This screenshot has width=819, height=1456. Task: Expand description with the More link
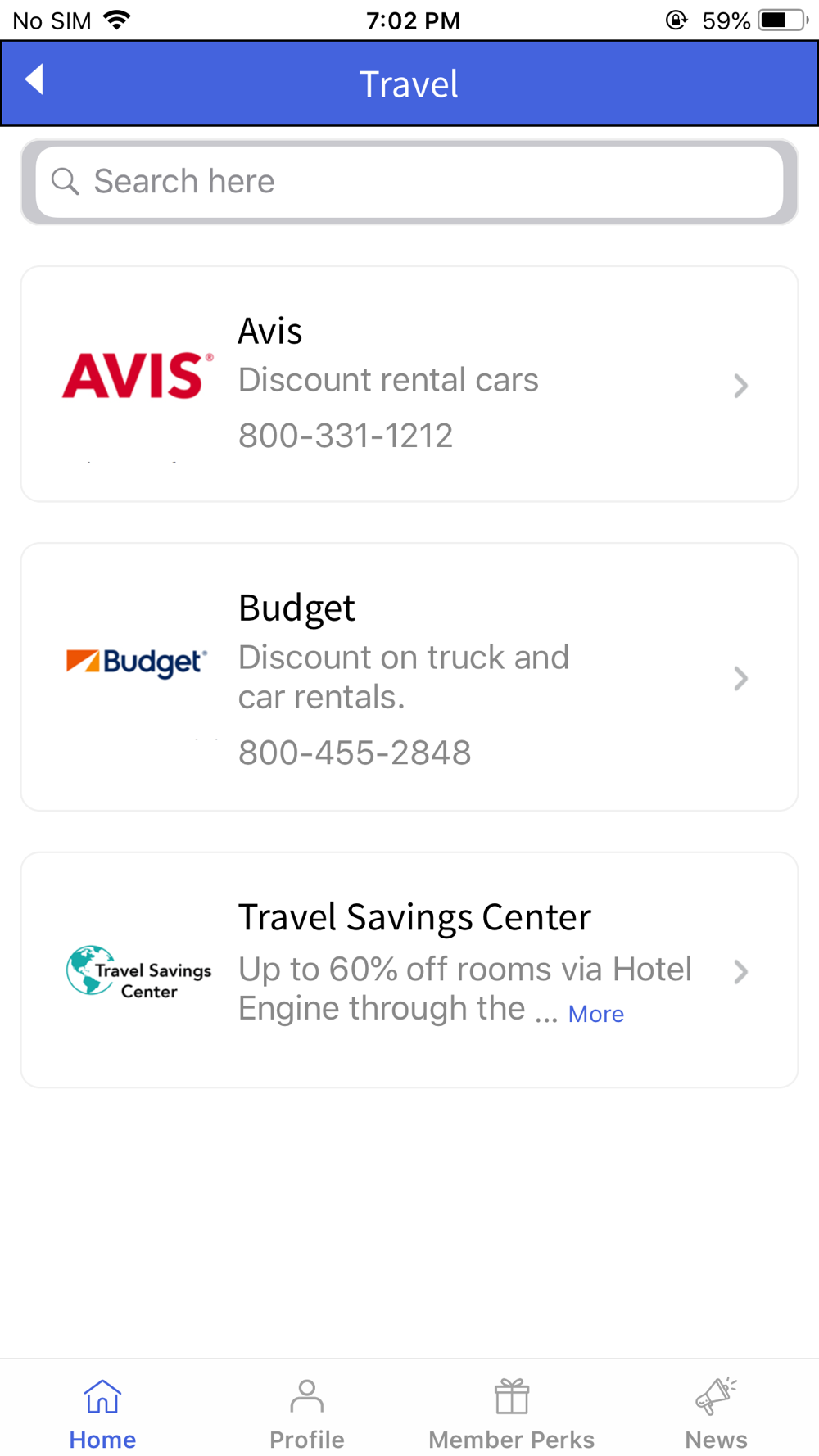point(595,1014)
